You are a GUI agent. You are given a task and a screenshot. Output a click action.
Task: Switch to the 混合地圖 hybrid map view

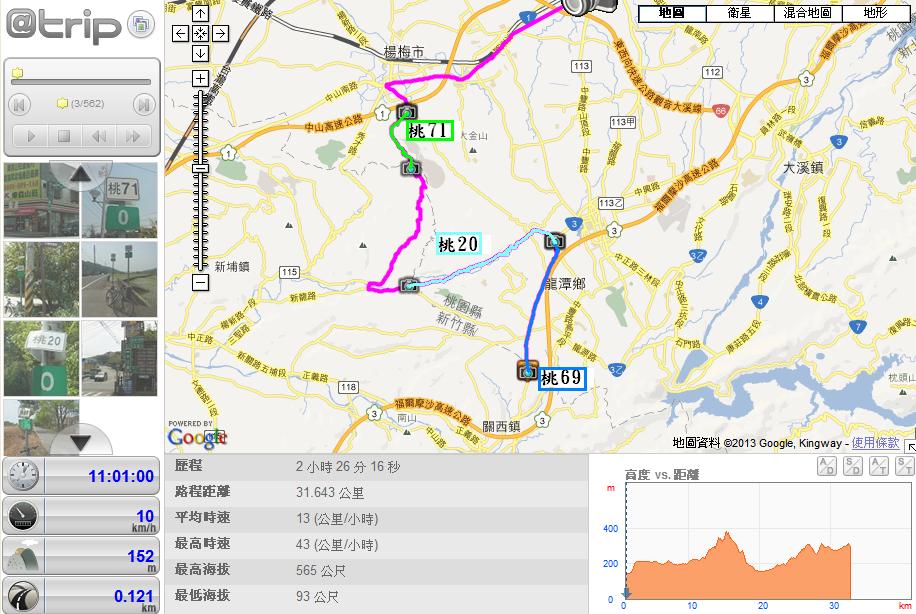pyautogui.click(x=807, y=14)
